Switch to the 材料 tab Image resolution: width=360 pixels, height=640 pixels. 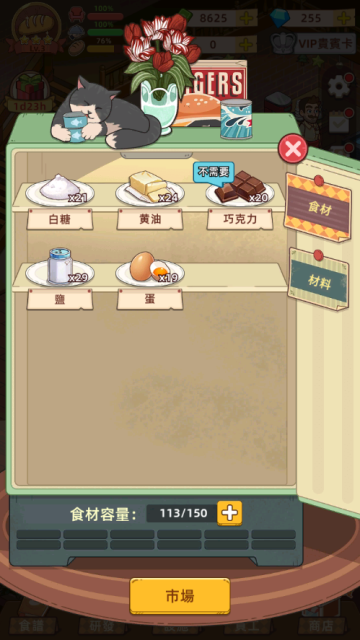318,280
